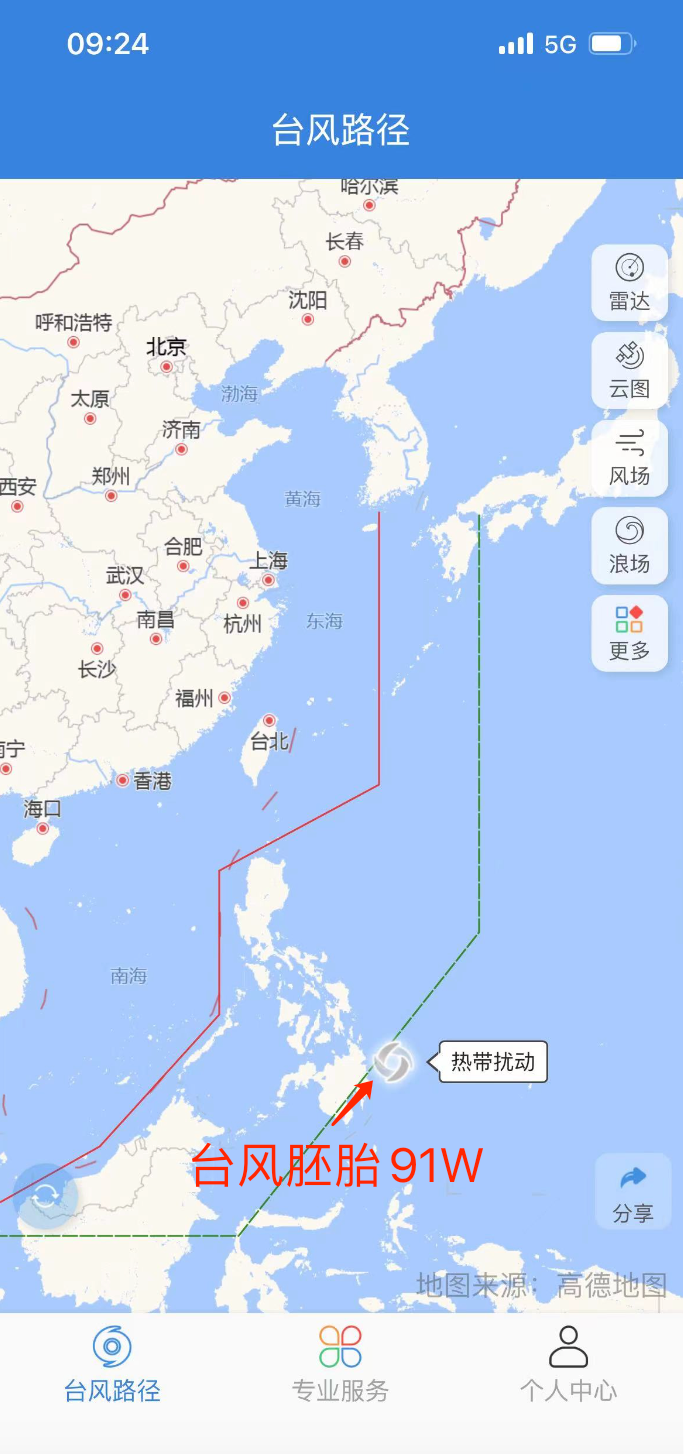The height and width of the screenshot is (1454, 684).
Task: Open the 雷达 radar layer
Action: 629,282
